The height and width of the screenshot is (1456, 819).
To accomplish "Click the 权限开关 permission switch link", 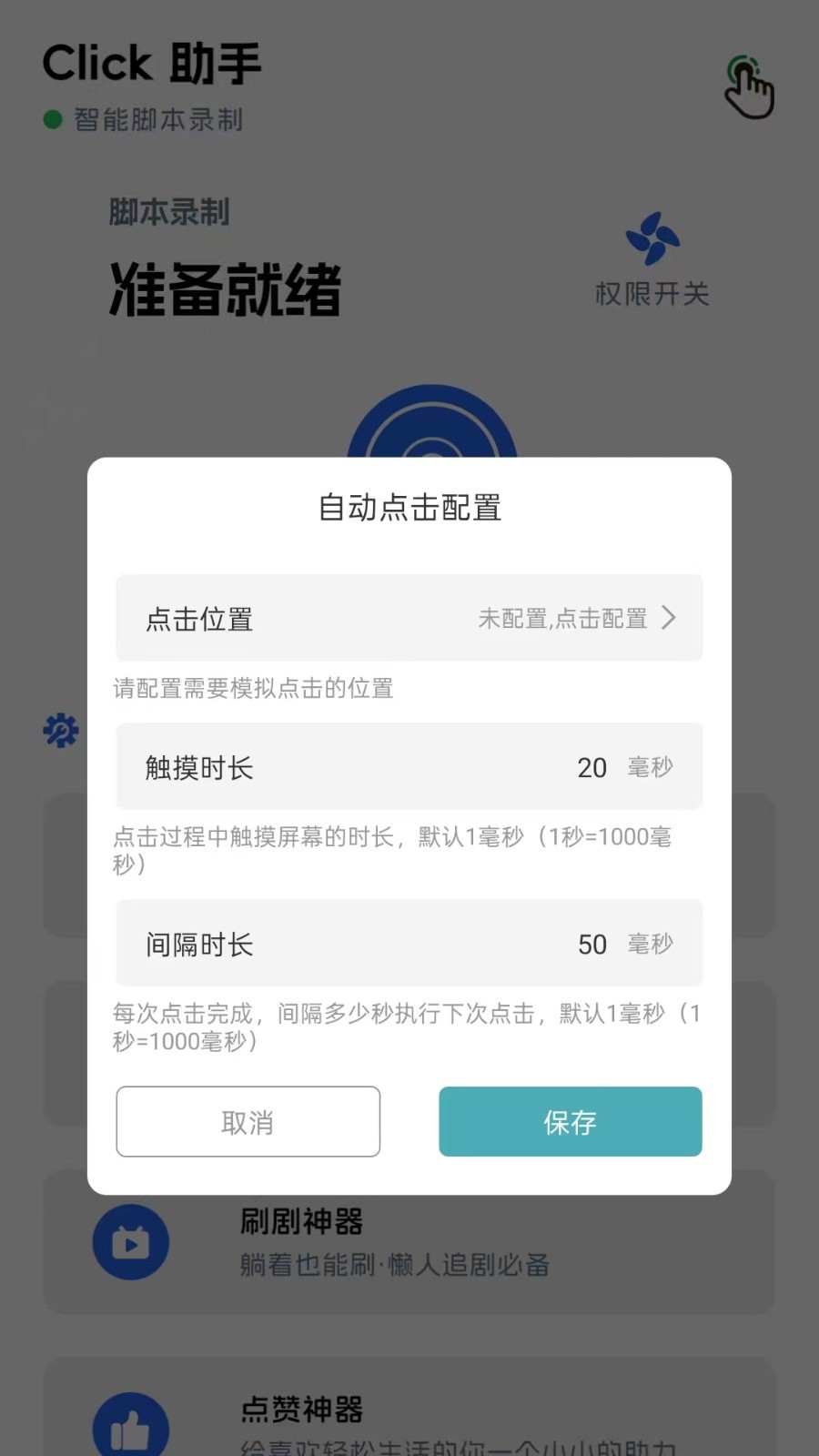I will pos(652,294).
